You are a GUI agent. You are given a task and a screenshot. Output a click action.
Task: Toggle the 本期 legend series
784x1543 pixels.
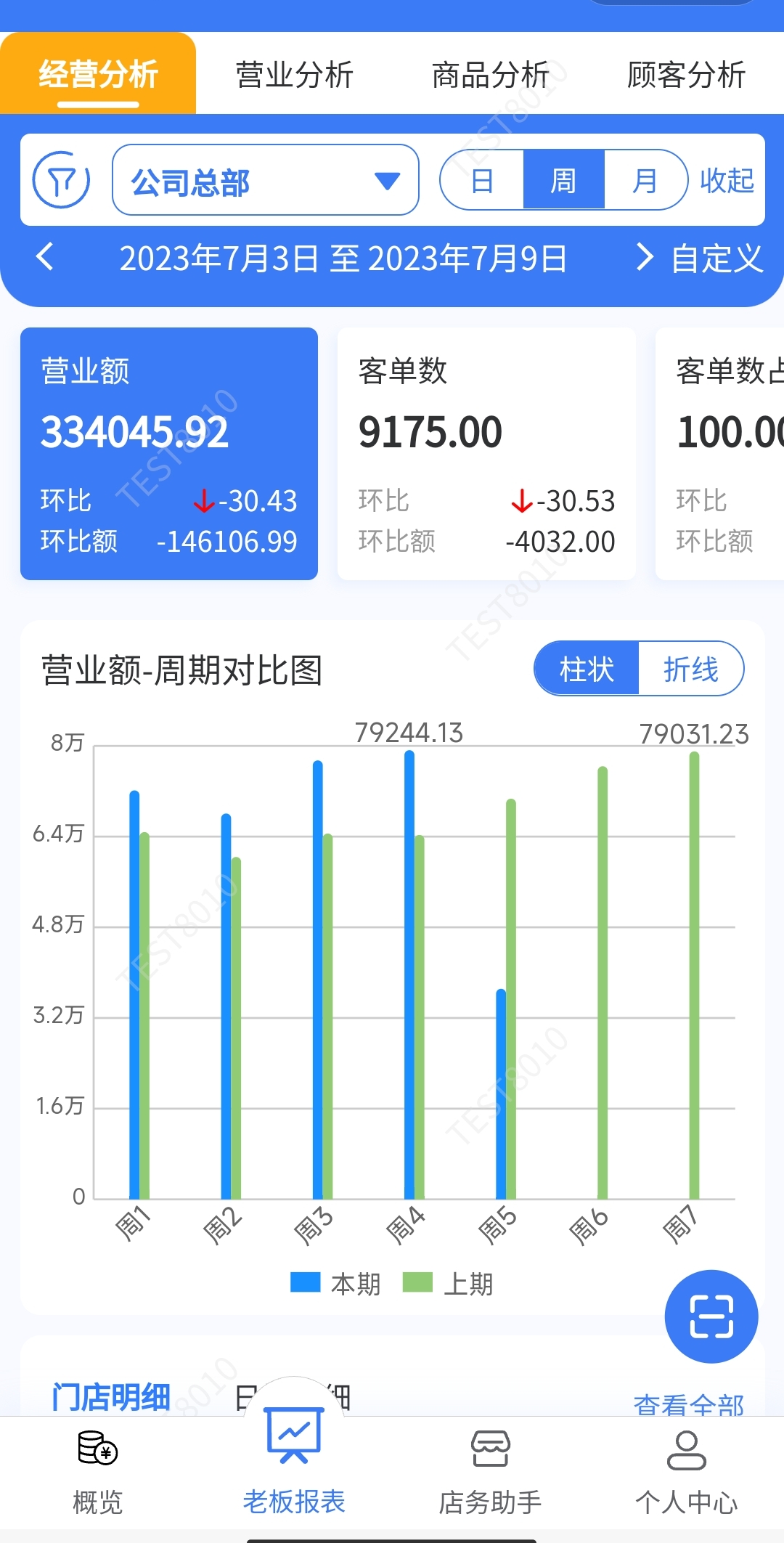(x=335, y=1283)
